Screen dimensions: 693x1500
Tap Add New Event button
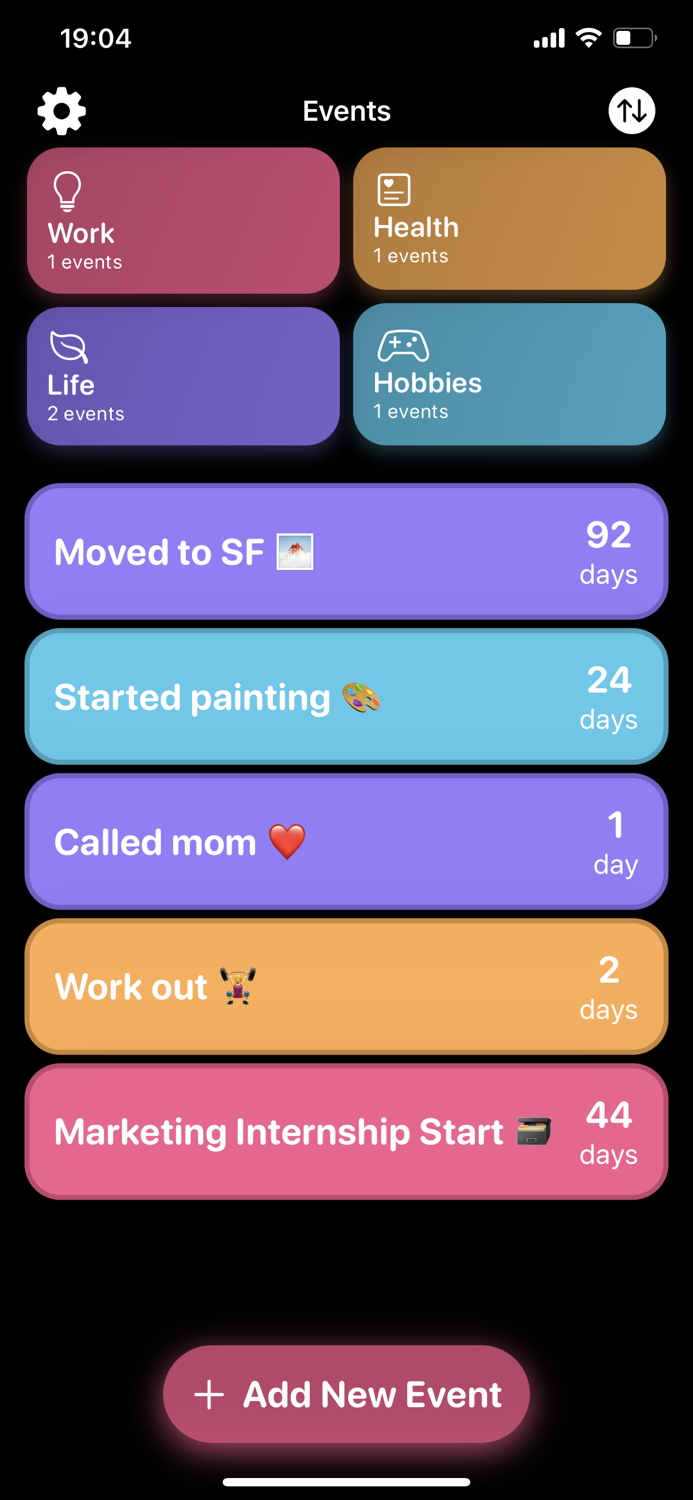[x=346, y=1394]
